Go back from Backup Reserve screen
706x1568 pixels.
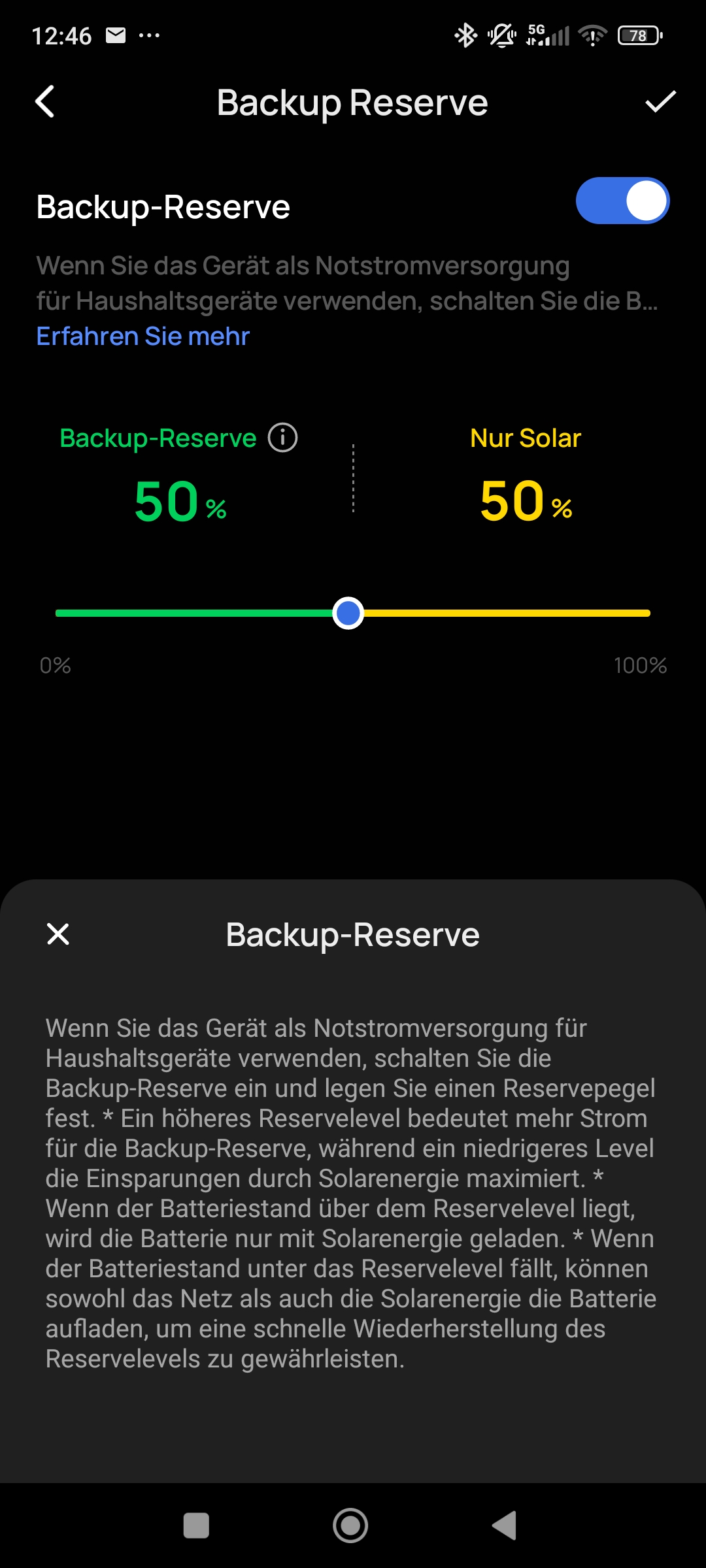coord(44,102)
